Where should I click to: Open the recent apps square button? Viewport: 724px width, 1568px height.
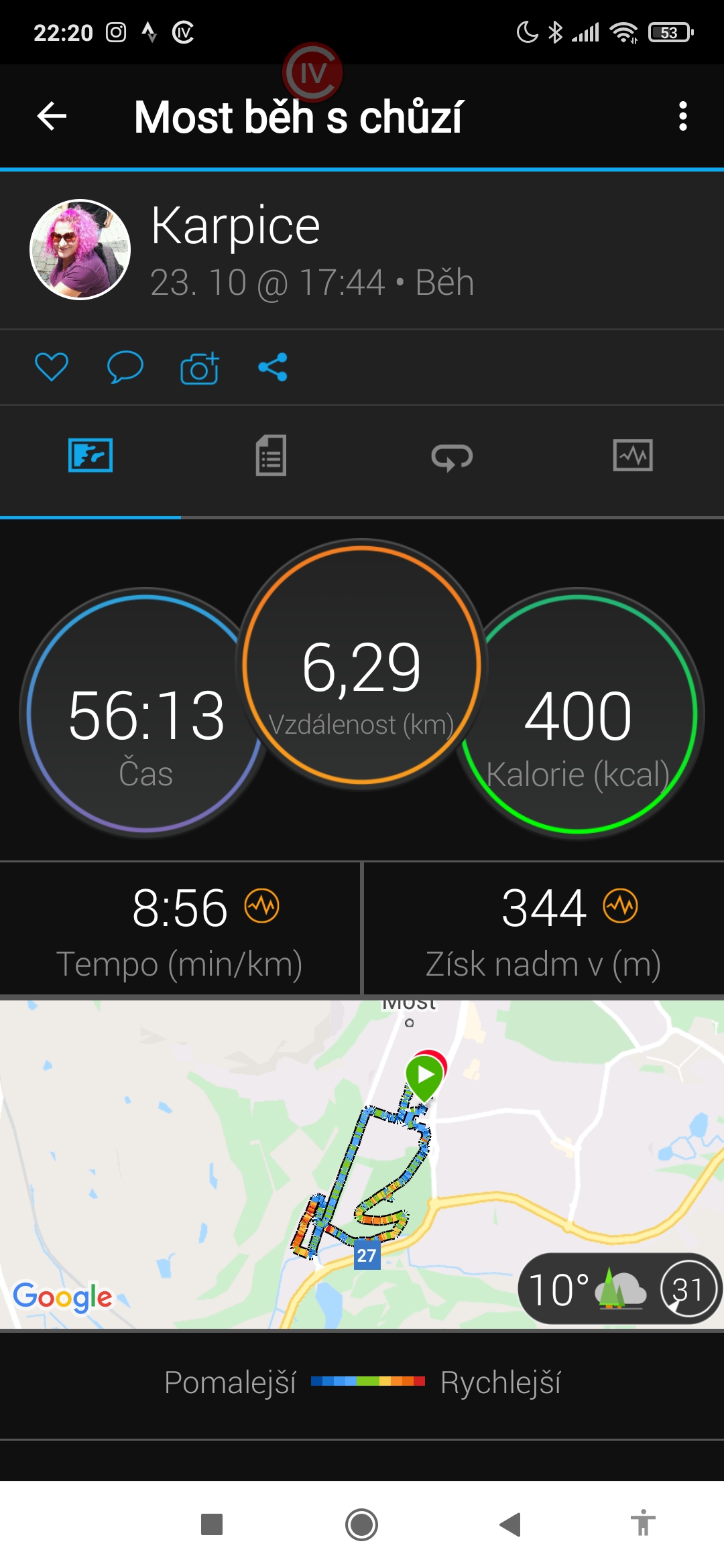tap(212, 1524)
